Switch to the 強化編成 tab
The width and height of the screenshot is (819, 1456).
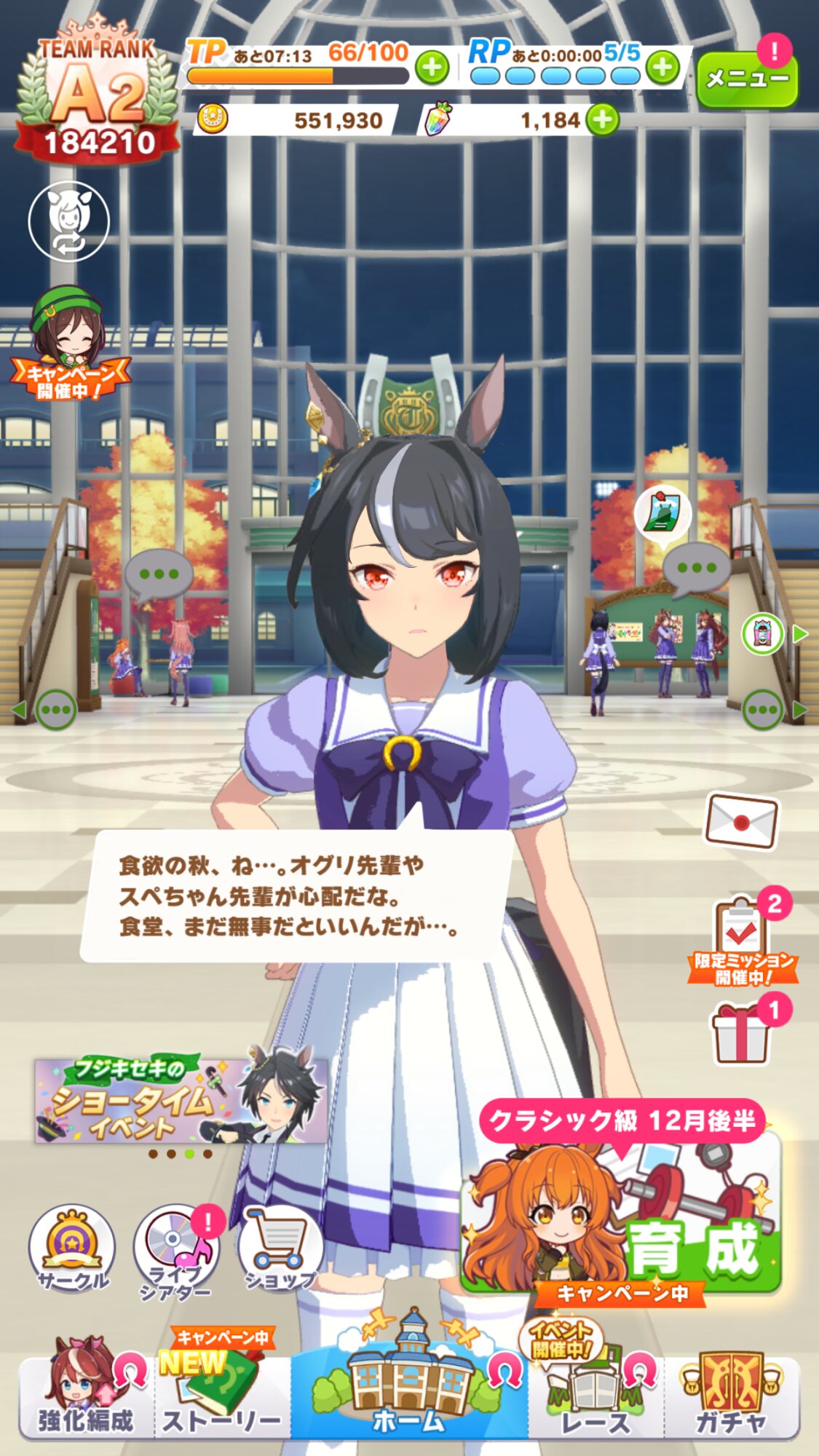(x=87, y=1398)
